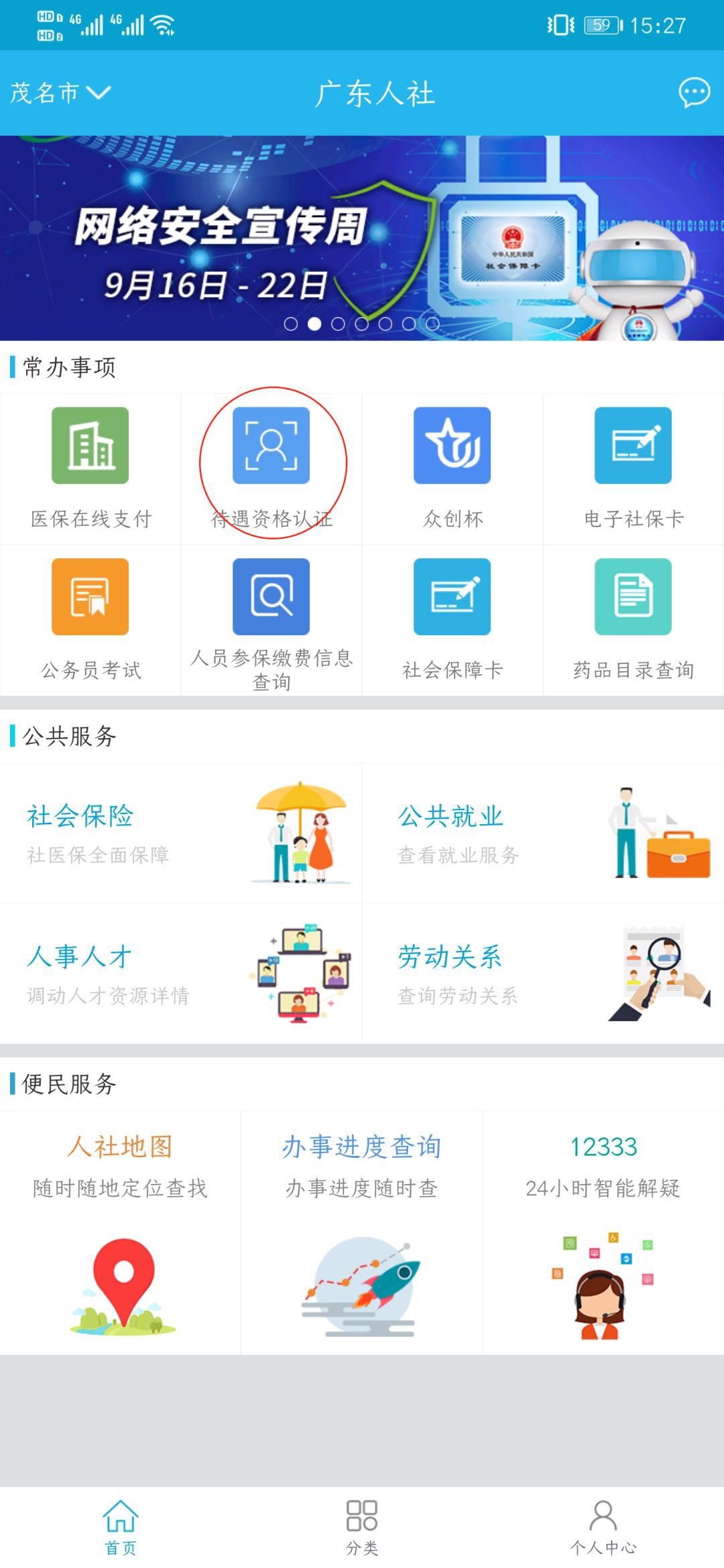Open the 12333 smart help service
724x1568 pixels.
coord(603,1233)
